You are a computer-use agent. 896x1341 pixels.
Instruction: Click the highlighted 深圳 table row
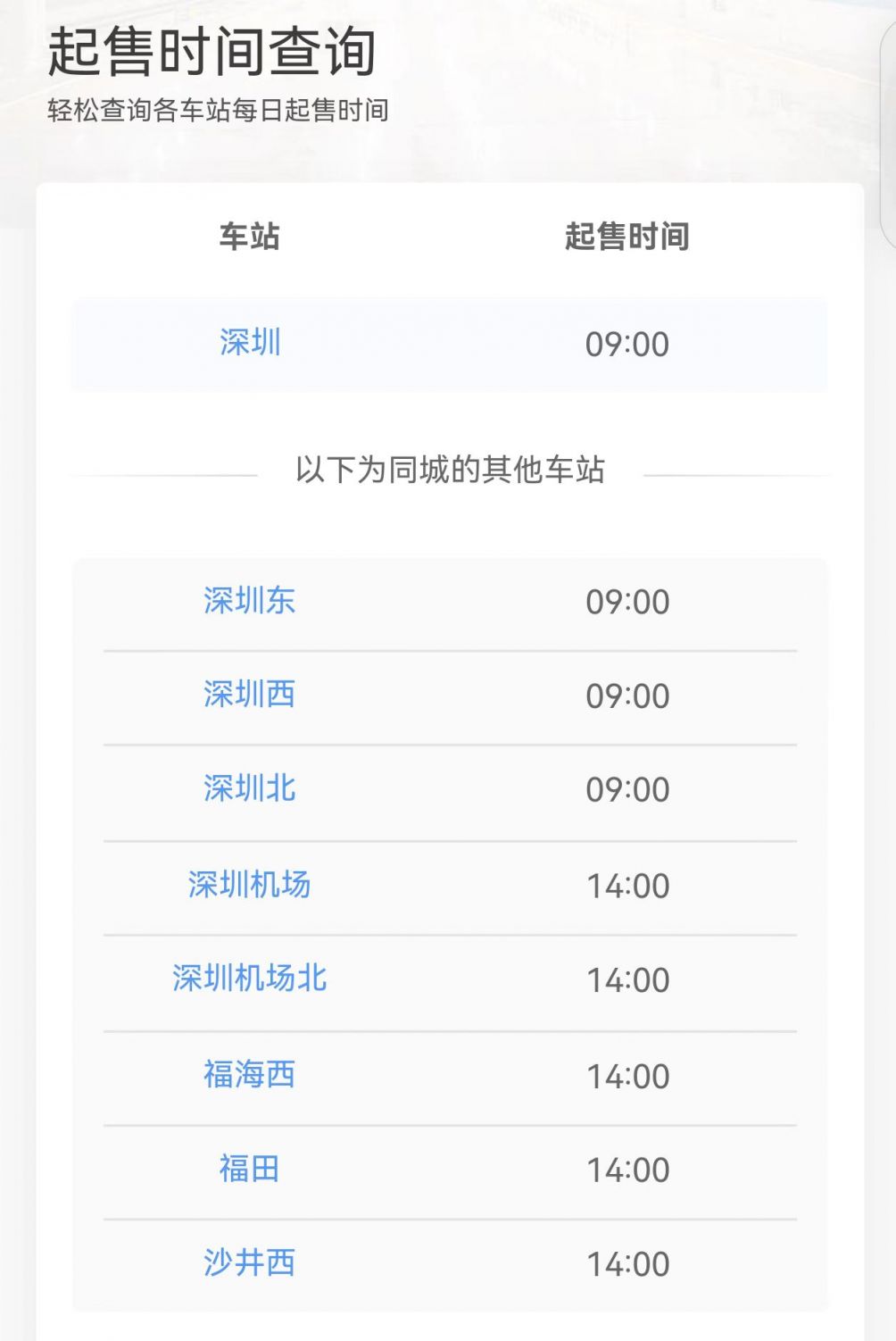(x=448, y=343)
